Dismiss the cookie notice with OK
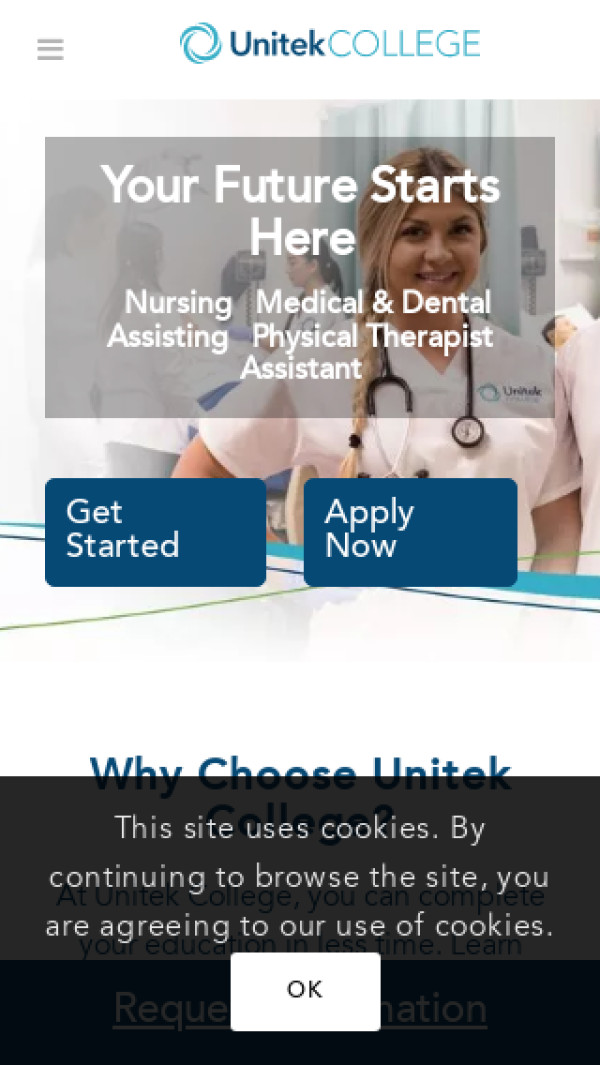600x1065 pixels. pos(305,990)
